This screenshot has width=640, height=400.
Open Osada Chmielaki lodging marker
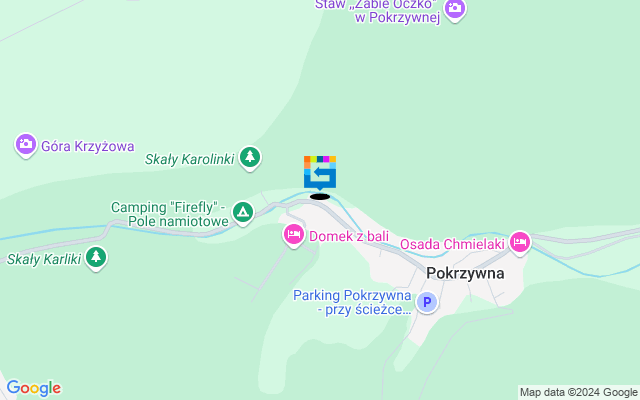click(519, 242)
